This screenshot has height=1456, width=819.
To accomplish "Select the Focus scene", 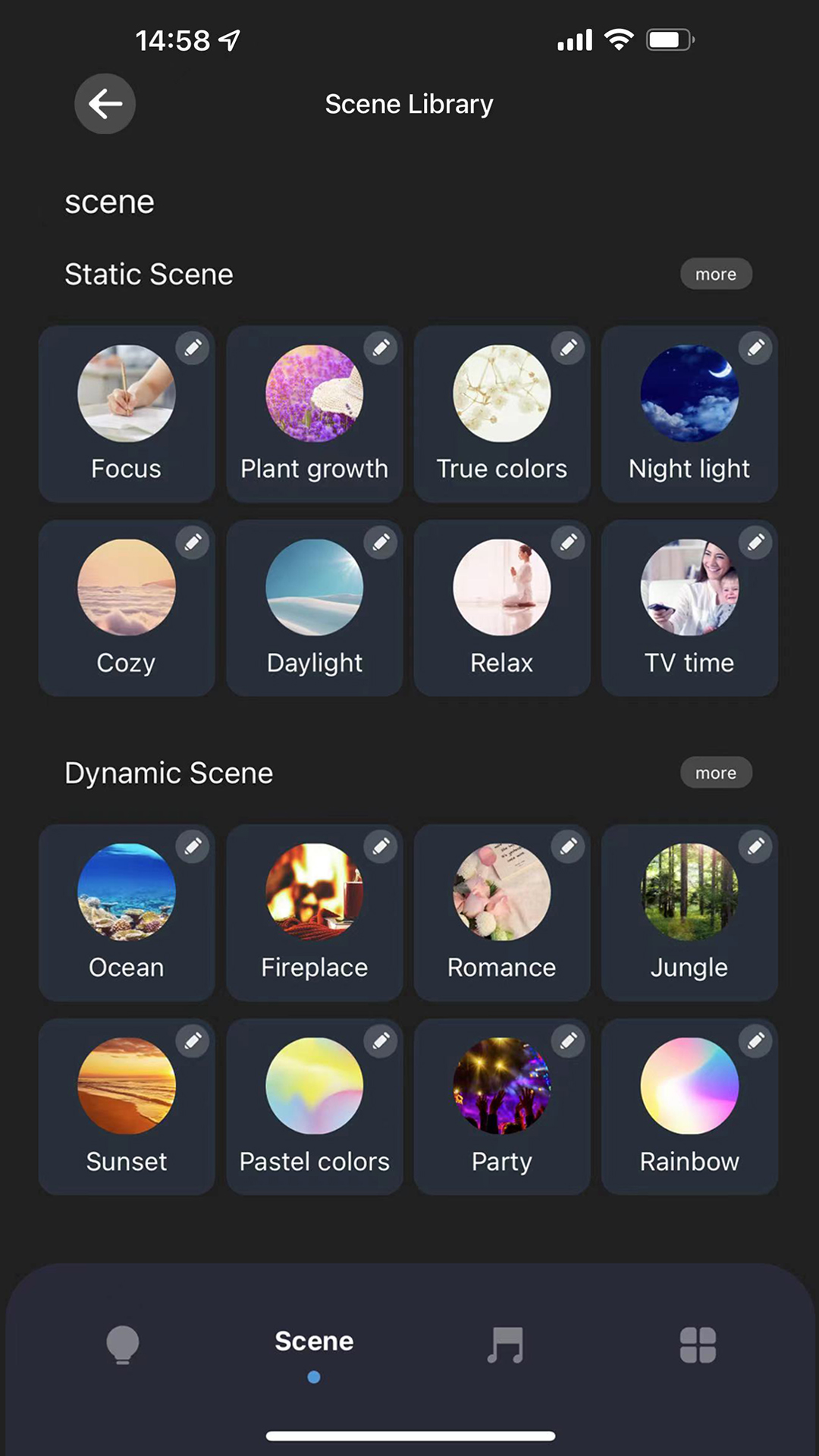I will [x=127, y=413].
